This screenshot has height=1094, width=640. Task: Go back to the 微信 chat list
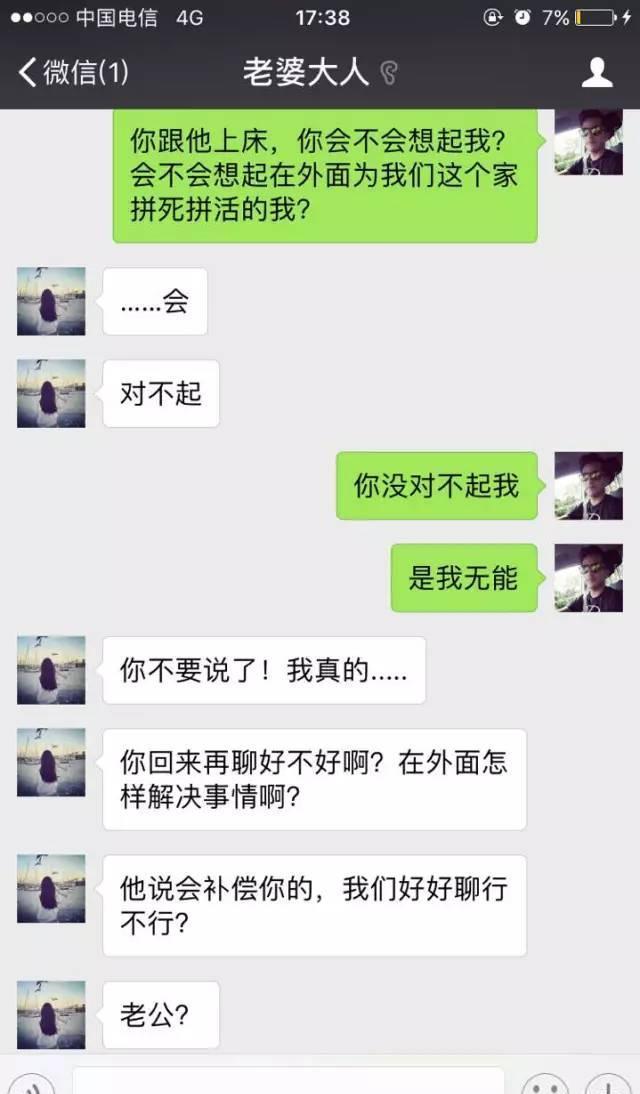[72, 72]
